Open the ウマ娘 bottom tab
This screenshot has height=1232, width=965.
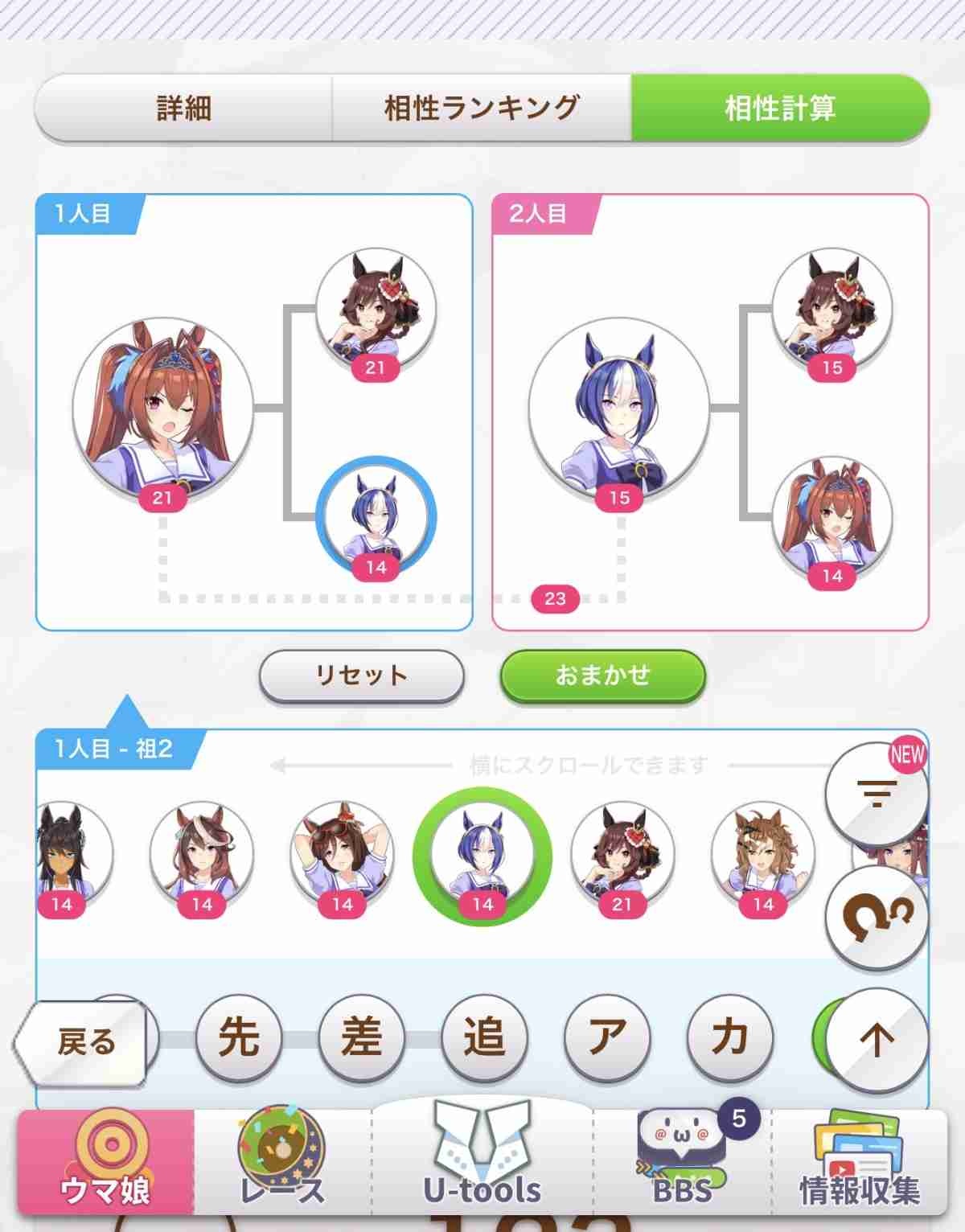pyautogui.click(x=106, y=1163)
